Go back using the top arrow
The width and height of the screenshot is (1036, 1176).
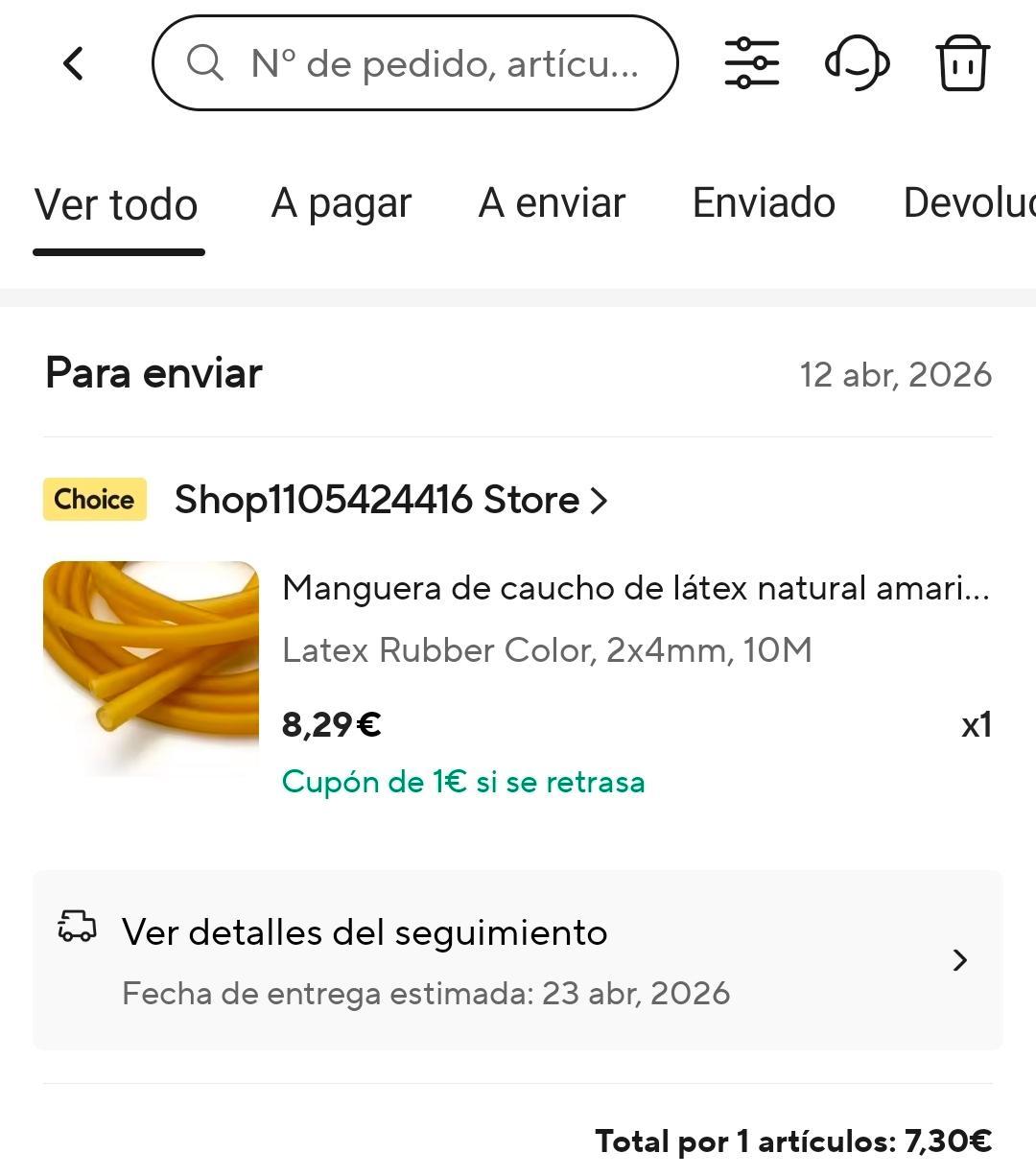pos(73,64)
